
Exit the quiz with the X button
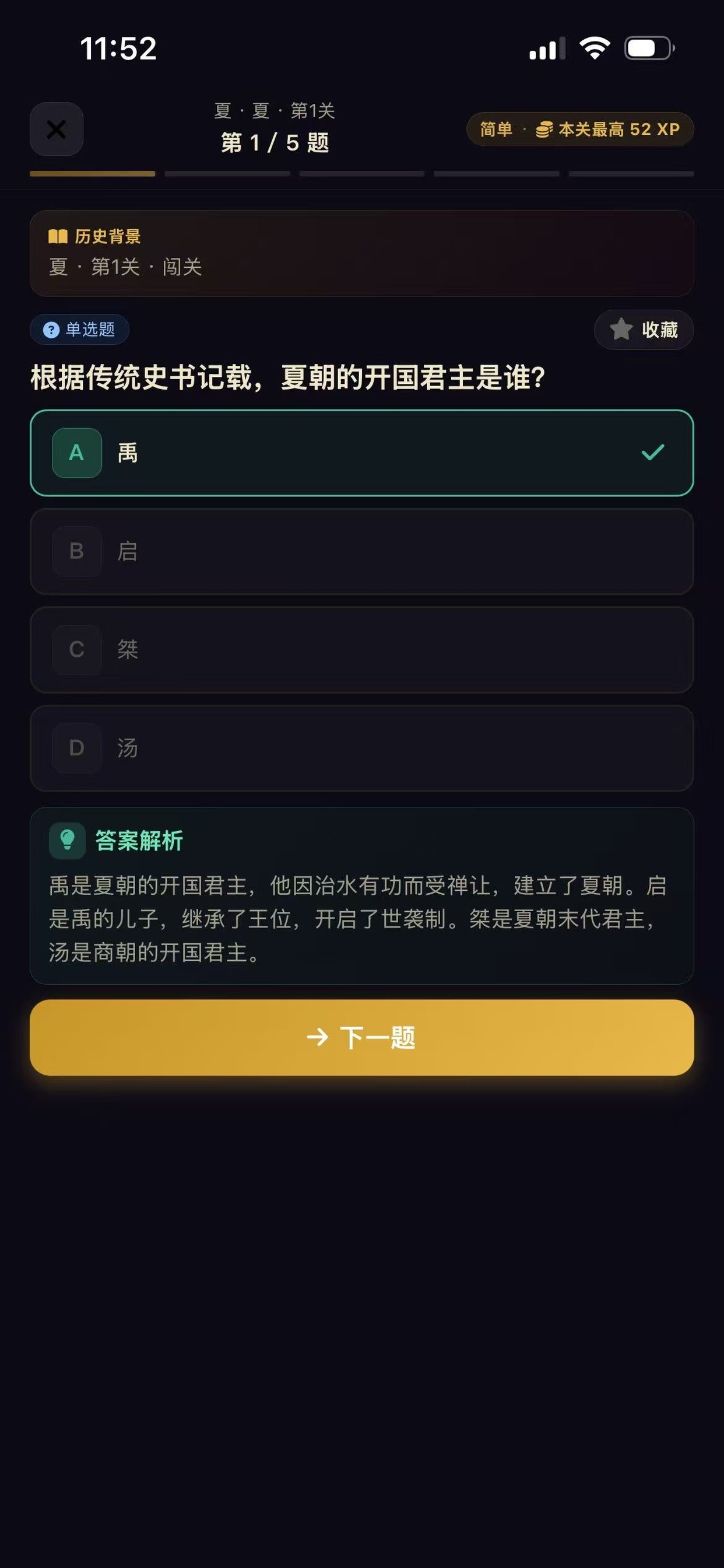point(57,129)
